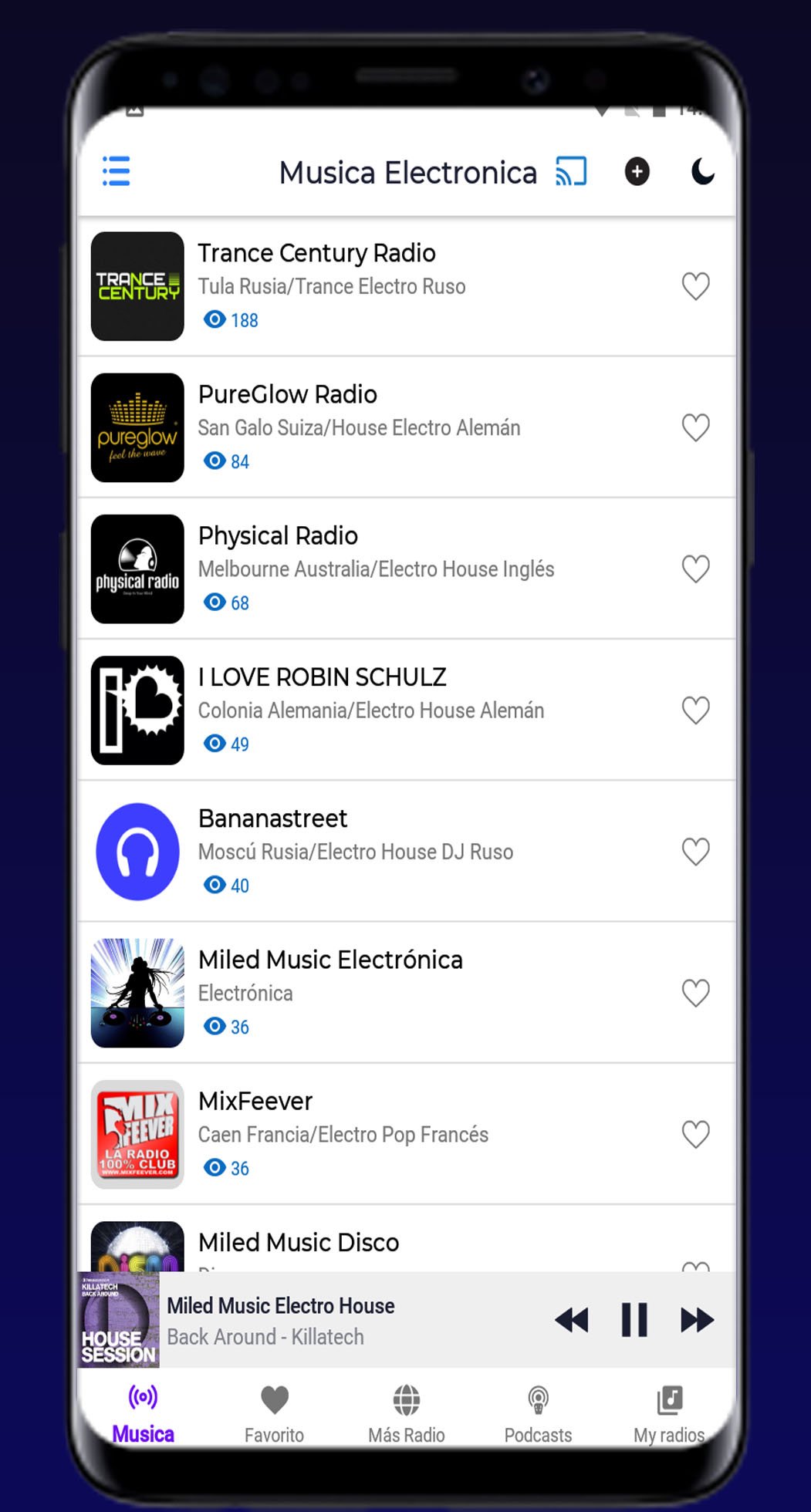Like I LOVE ROBIN SCHULZ station
The width and height of the screenshot is (811, 1512).
coord(695,710)
